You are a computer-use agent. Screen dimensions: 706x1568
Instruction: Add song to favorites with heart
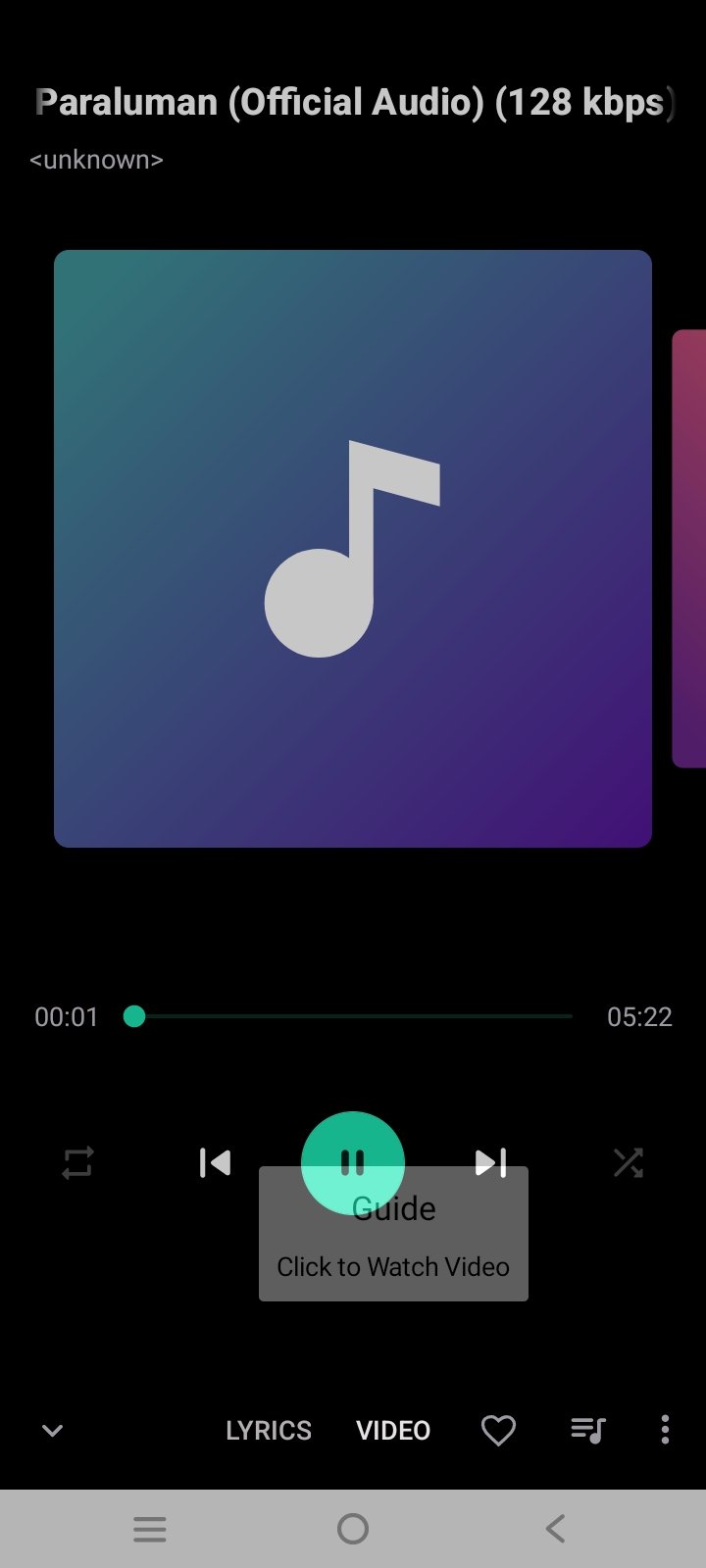coord(498,1431)
